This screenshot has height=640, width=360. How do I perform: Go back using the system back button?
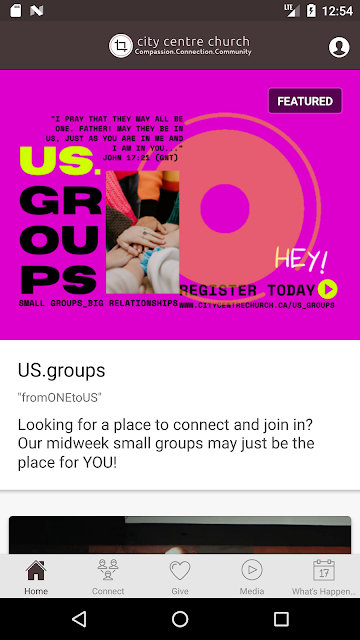[79, 619]
